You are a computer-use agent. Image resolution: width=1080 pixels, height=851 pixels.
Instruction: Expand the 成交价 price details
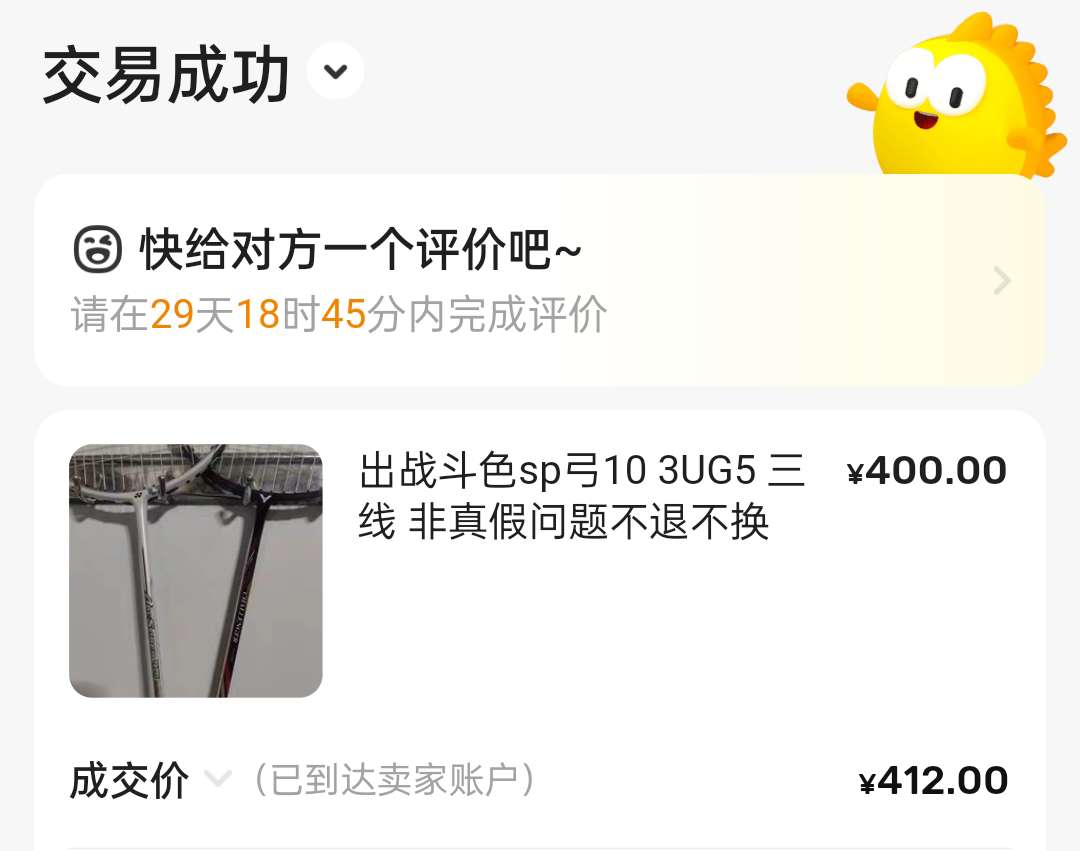[217, 779]
